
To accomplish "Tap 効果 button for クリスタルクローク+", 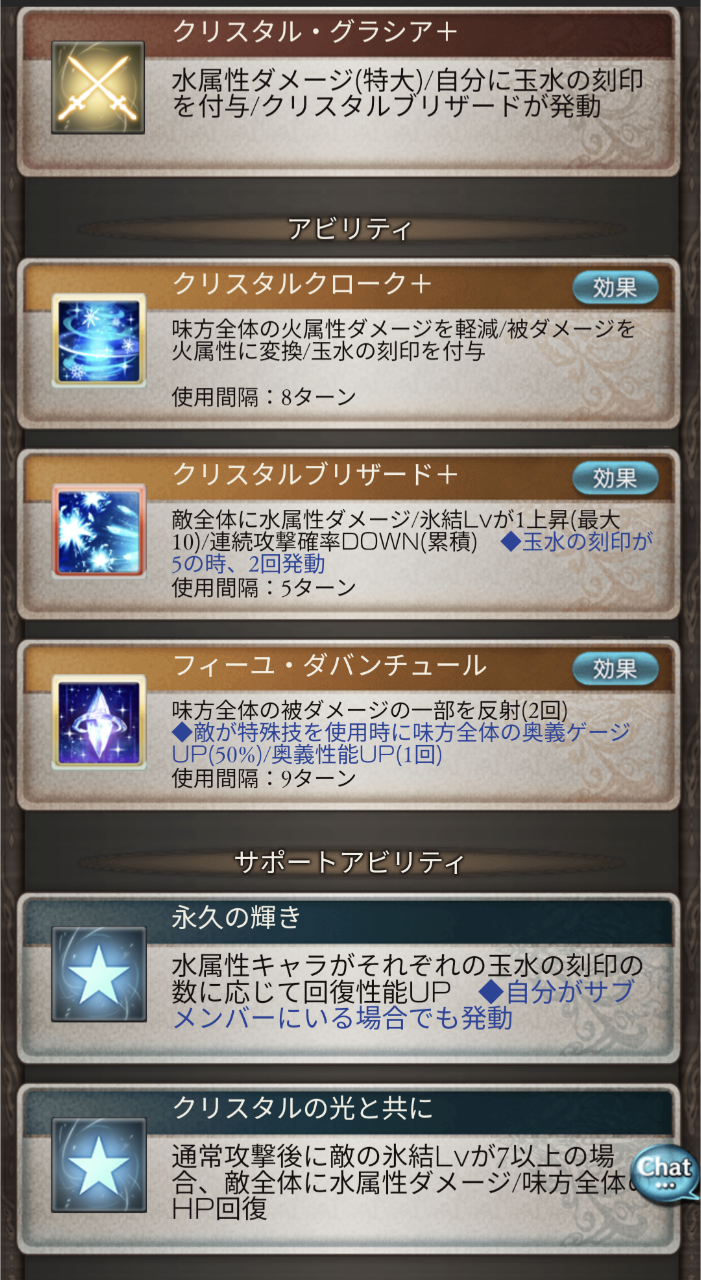I will tap(615, 288).
